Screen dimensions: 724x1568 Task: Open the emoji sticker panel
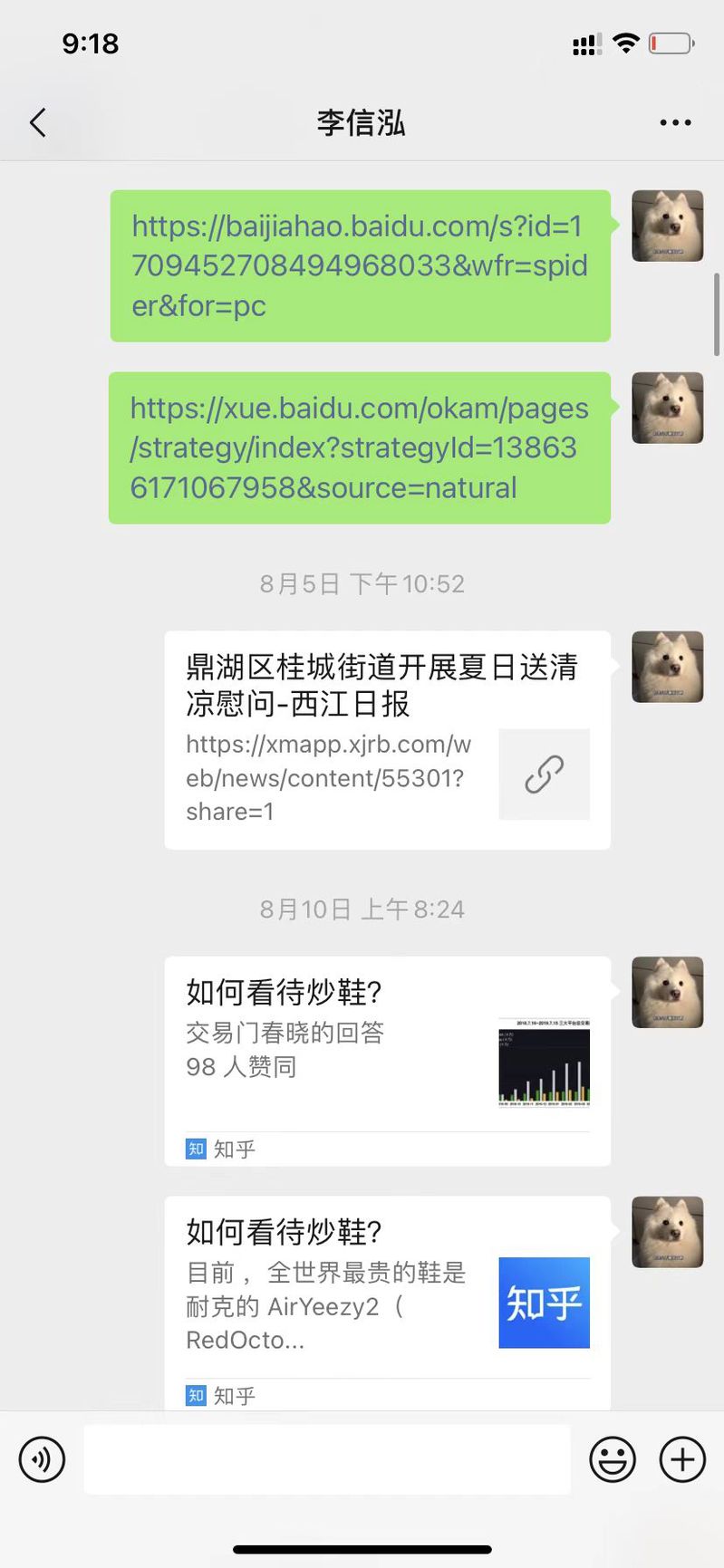point(613,1459)
